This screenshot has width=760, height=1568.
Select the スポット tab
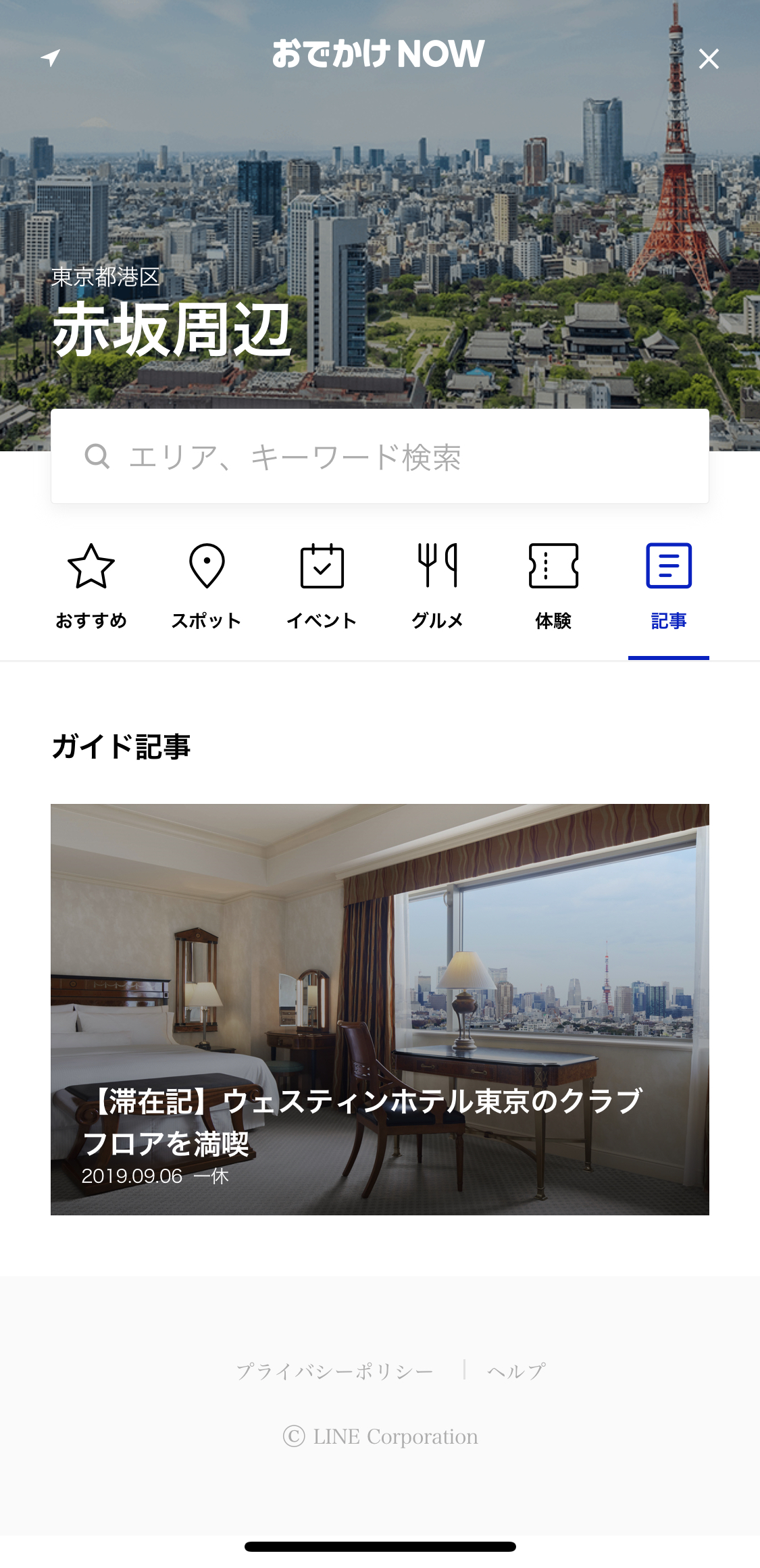click(207, 586)
